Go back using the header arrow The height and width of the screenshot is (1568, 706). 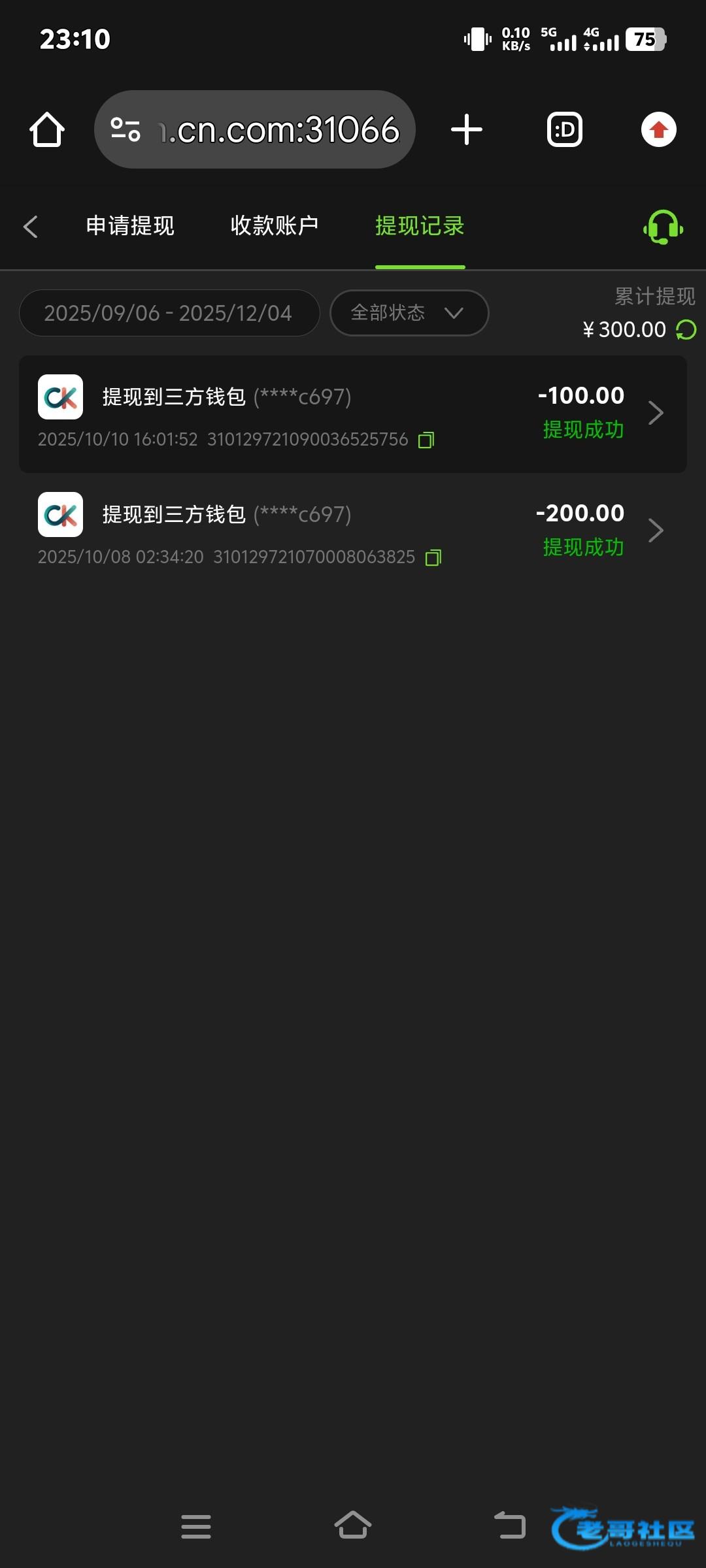click(x=30, y=227)
